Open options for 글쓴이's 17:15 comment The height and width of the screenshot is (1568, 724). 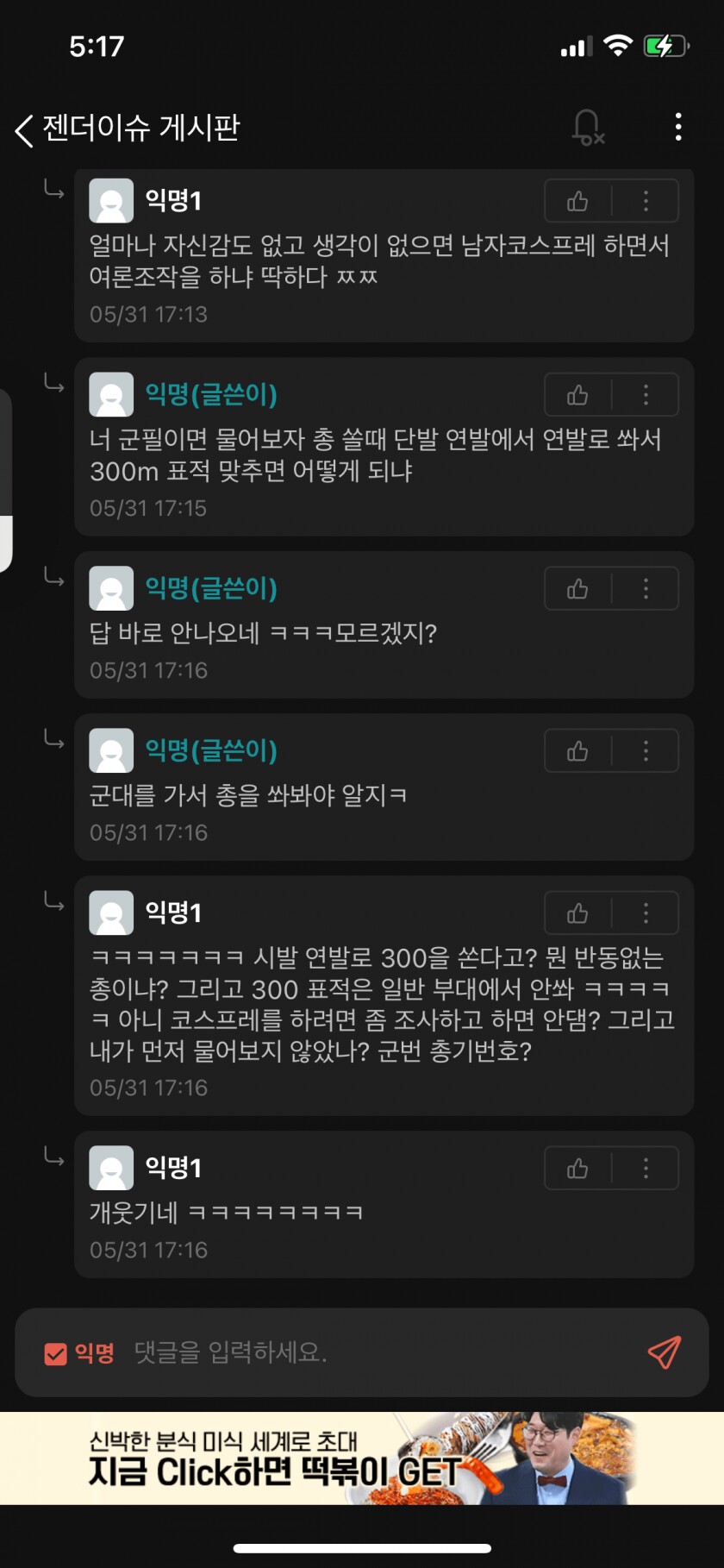(646, 395)
